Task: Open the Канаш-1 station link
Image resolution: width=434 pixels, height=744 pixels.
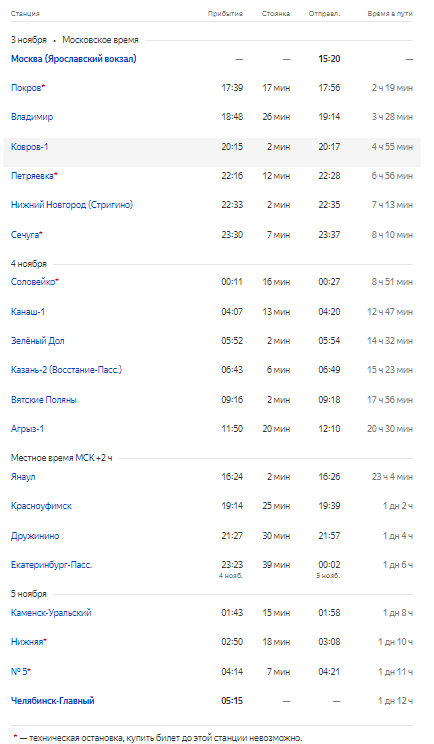Action: (x=28, y=312)
